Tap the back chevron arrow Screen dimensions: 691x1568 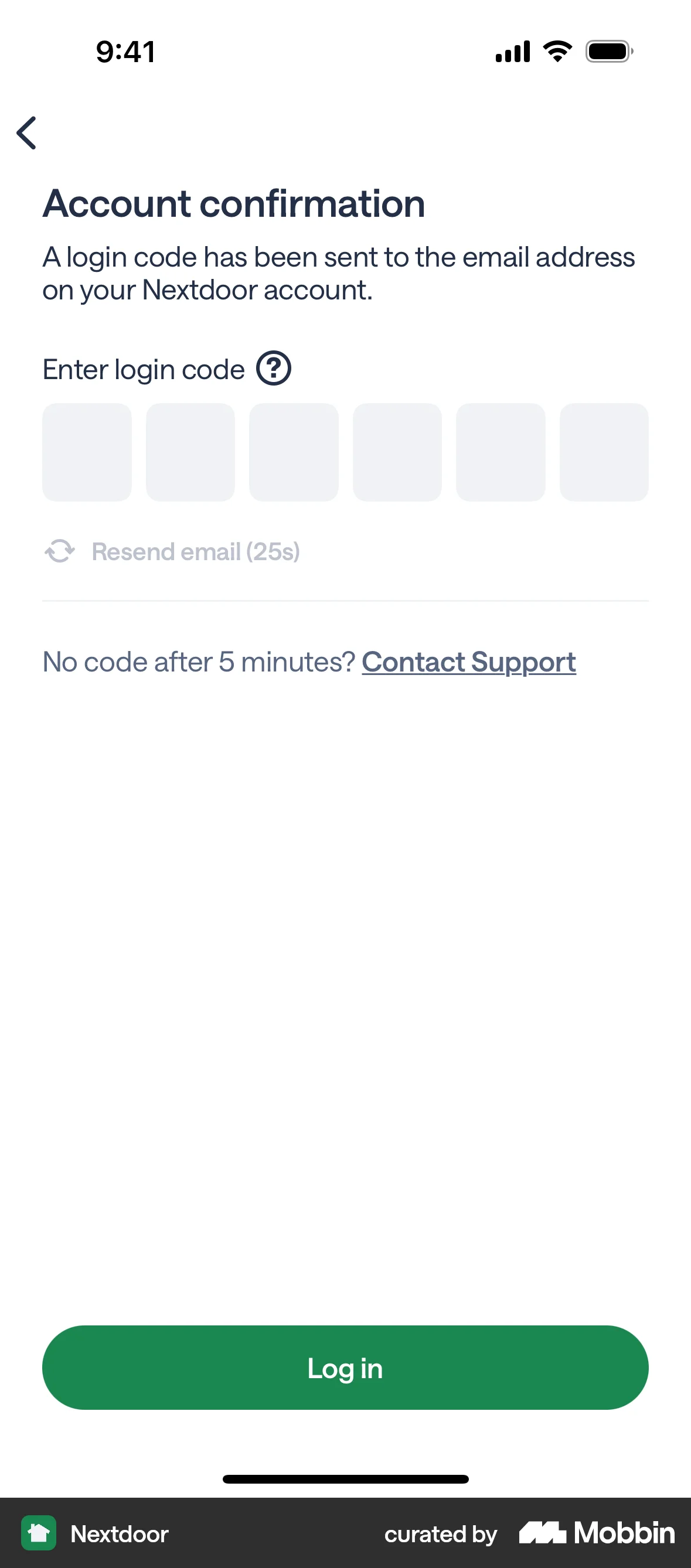coord(26,132)
